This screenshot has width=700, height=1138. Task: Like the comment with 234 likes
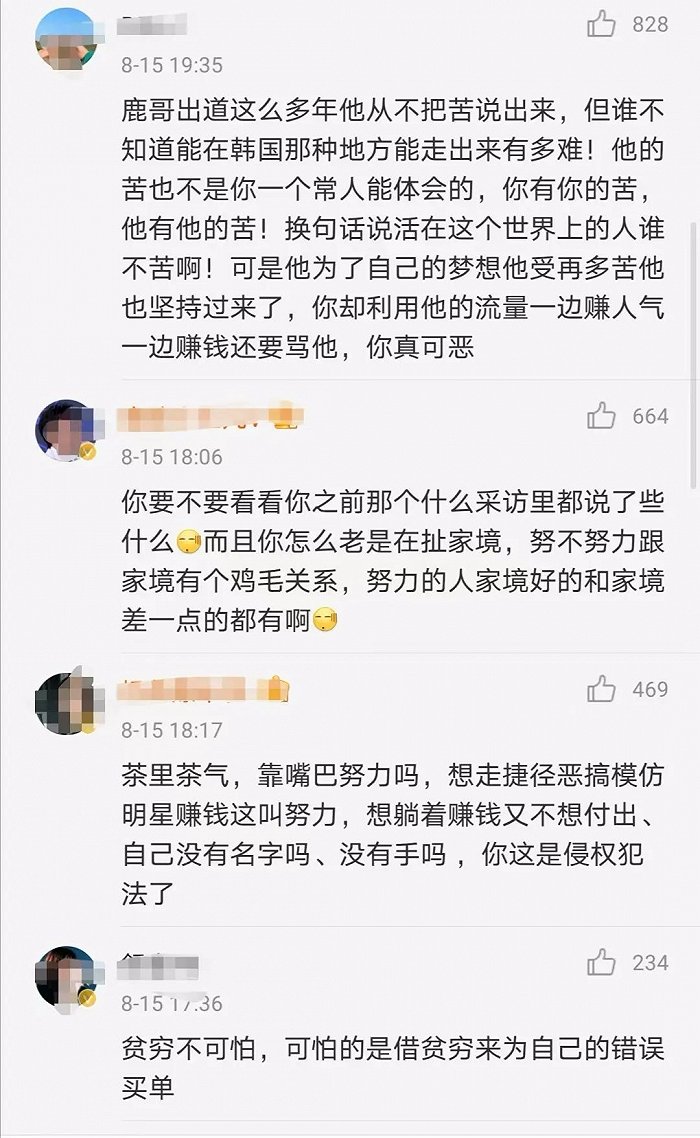[601, 962]
